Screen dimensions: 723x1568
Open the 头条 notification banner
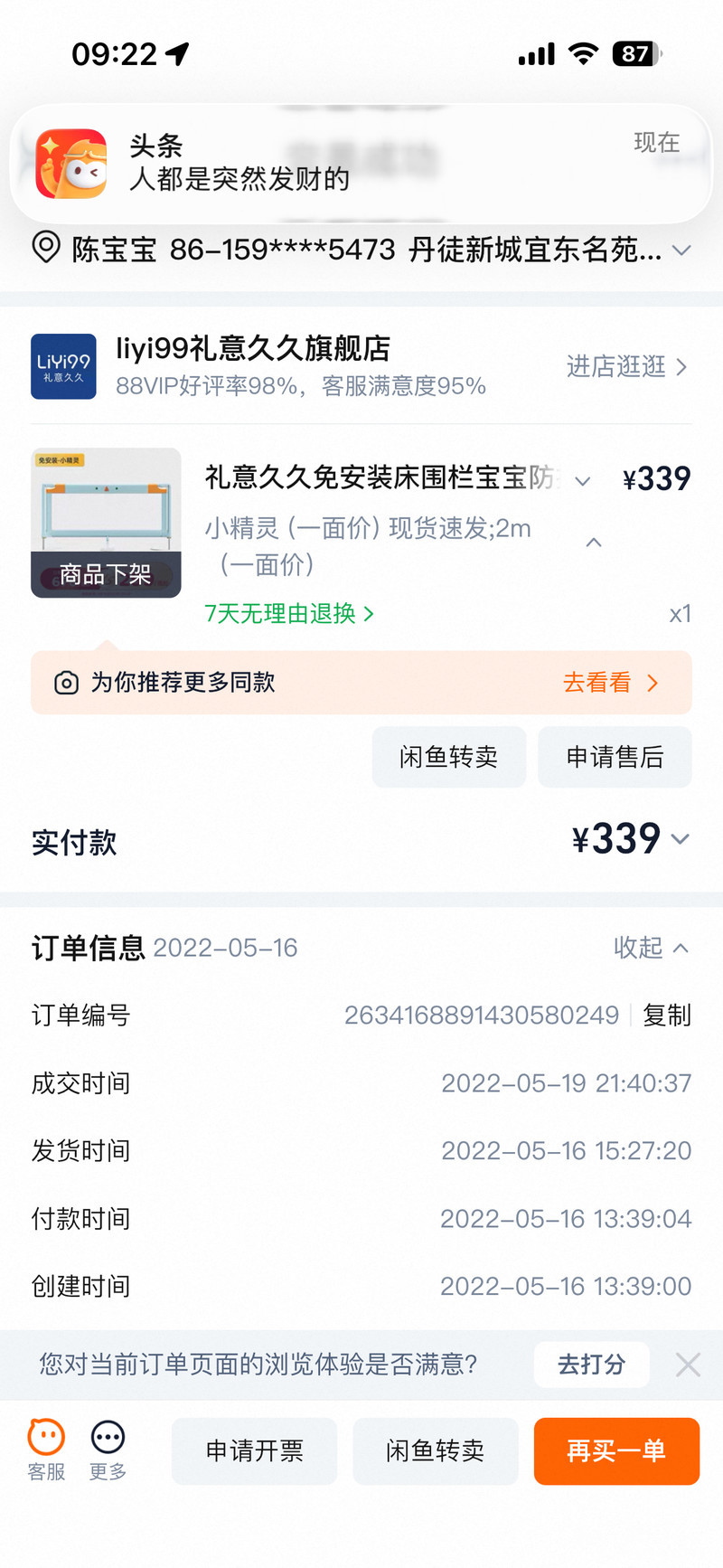click(x=361, y=163)
